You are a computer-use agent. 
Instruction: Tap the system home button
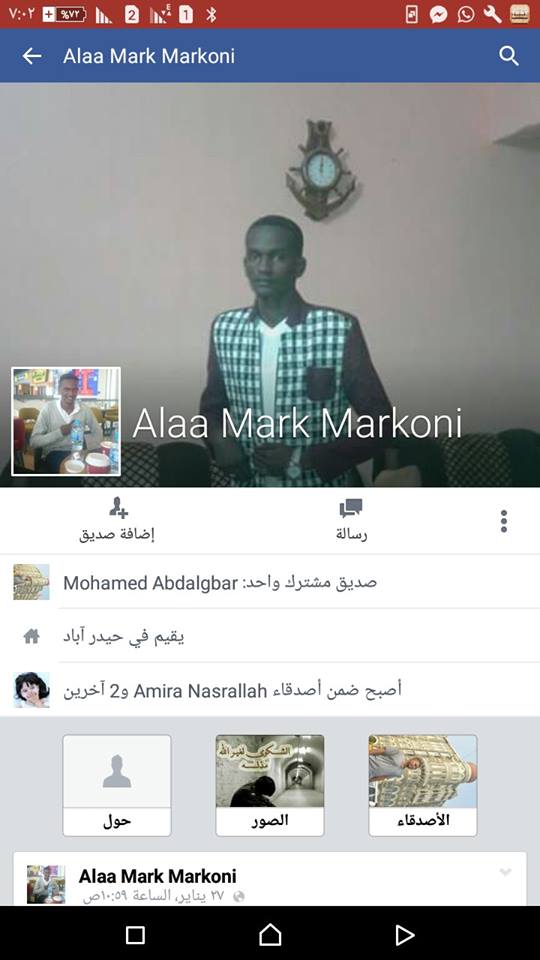pos(270,935)
